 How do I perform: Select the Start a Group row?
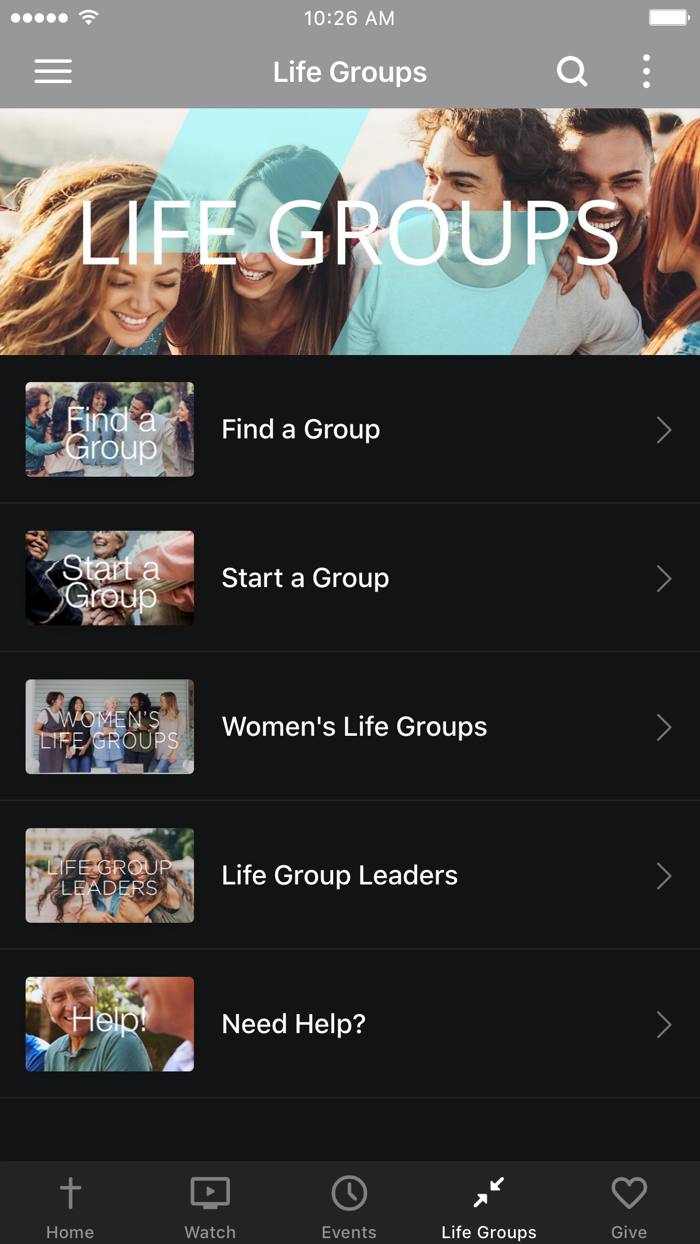click(350, 578)
